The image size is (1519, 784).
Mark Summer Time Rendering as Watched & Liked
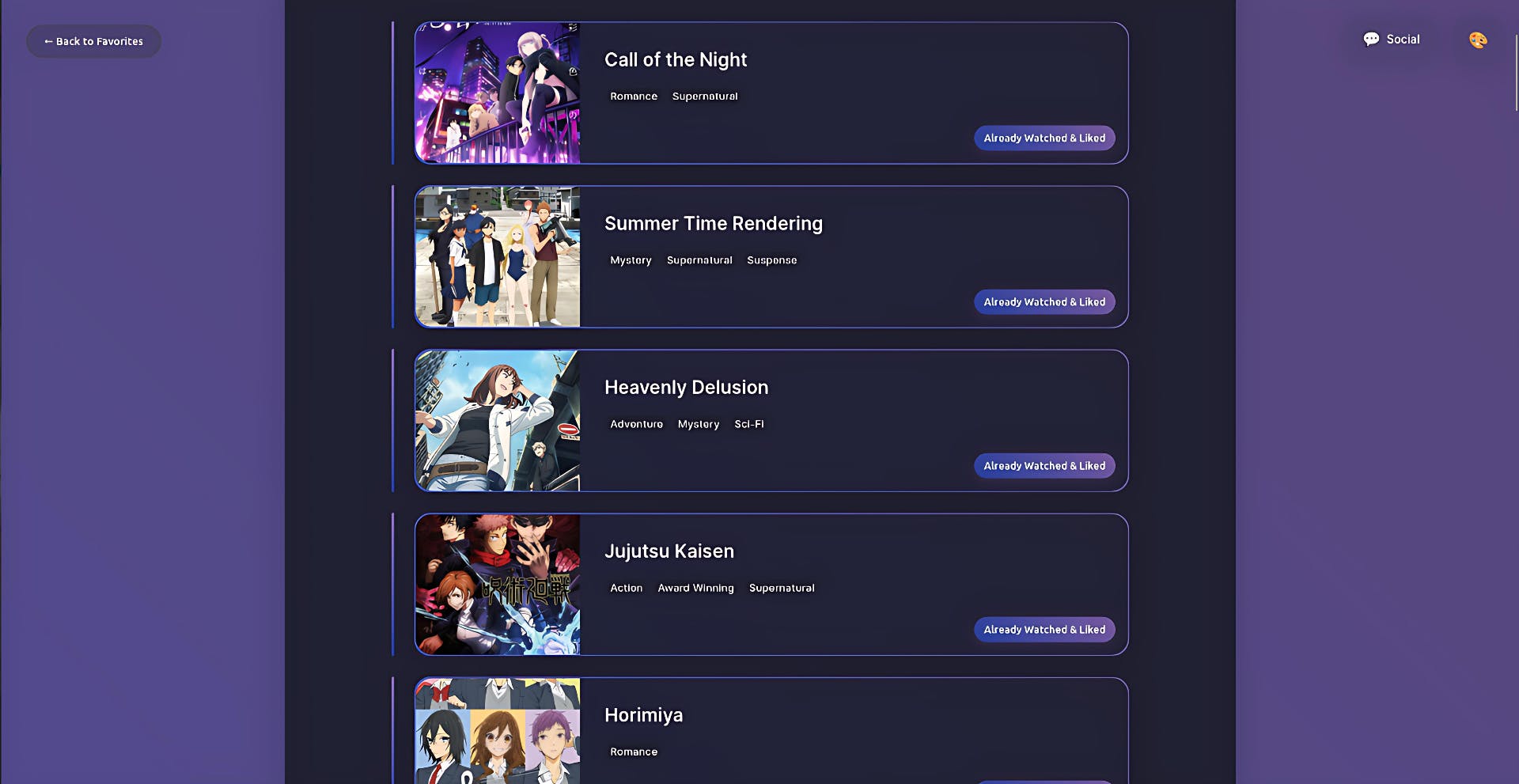click(1044, 302)
